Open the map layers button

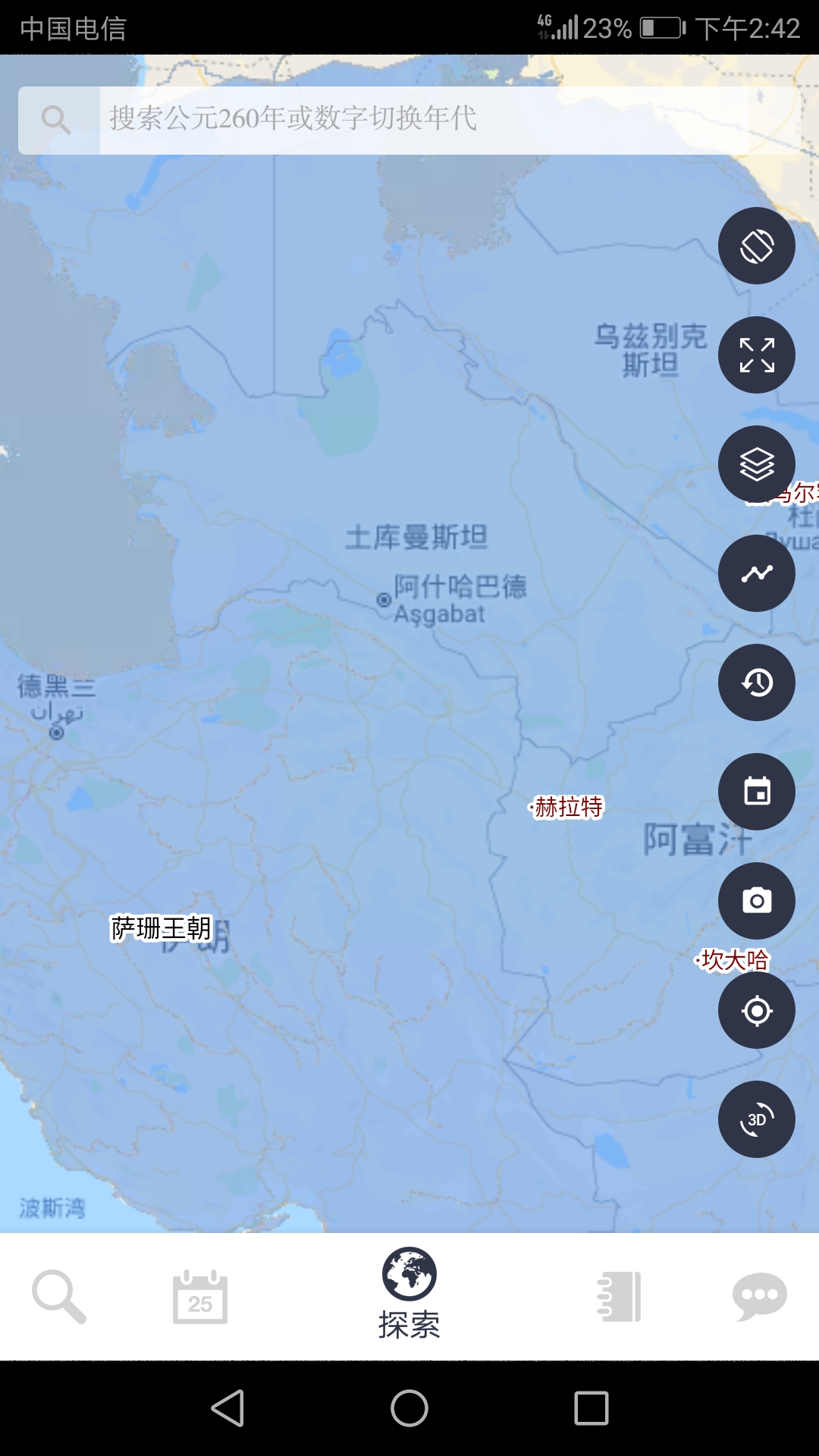click(756, 464)
